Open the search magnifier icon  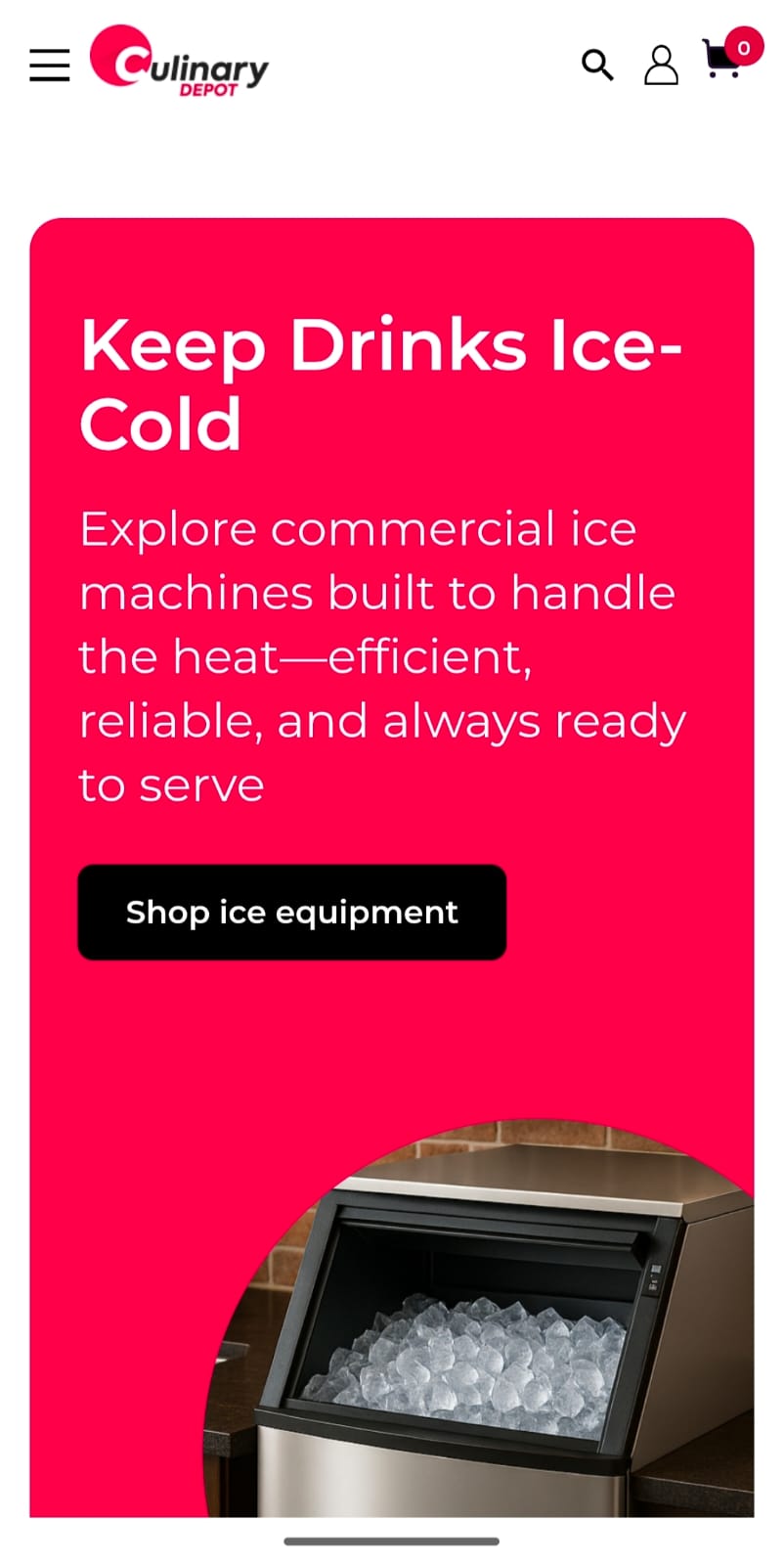(x=597, y=65)
